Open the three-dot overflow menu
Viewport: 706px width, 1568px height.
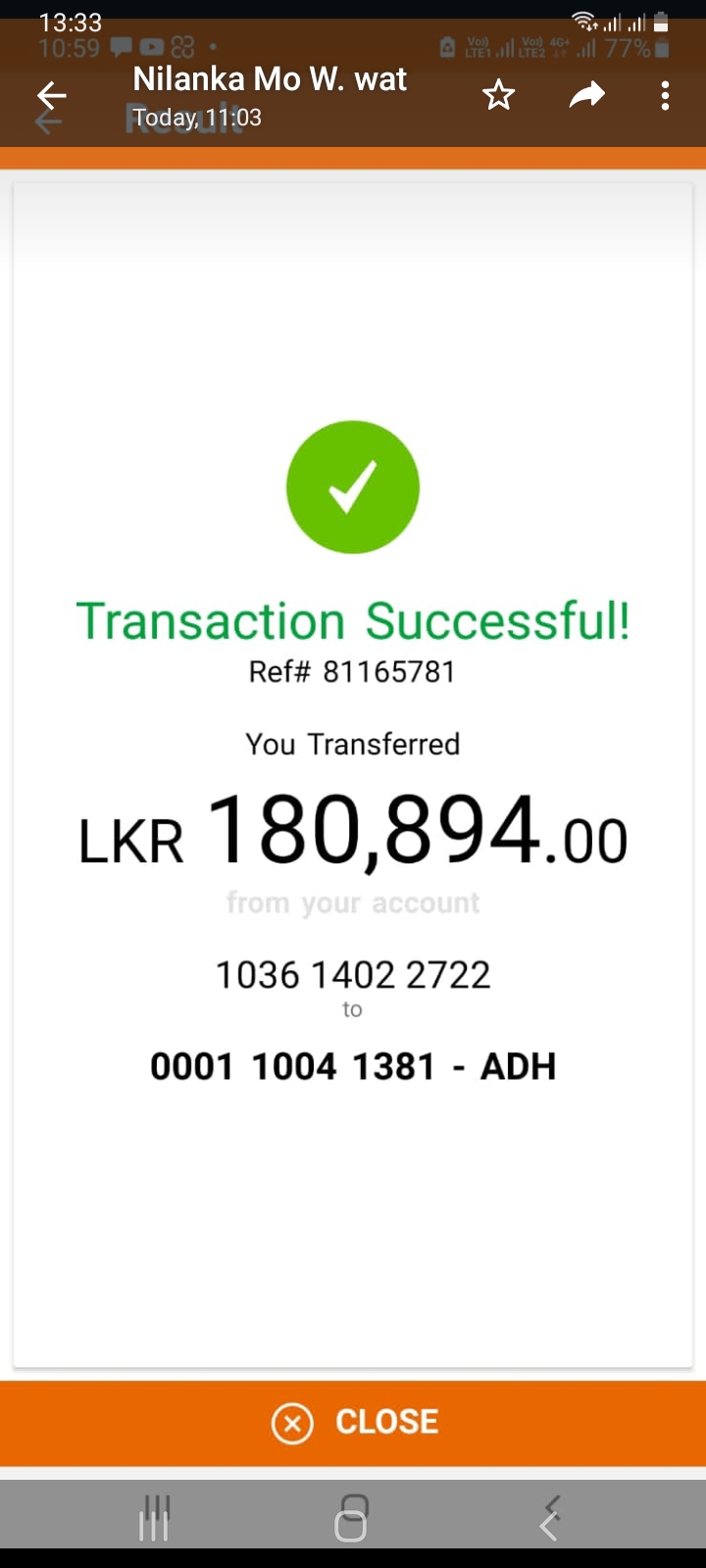click(665, 95)
